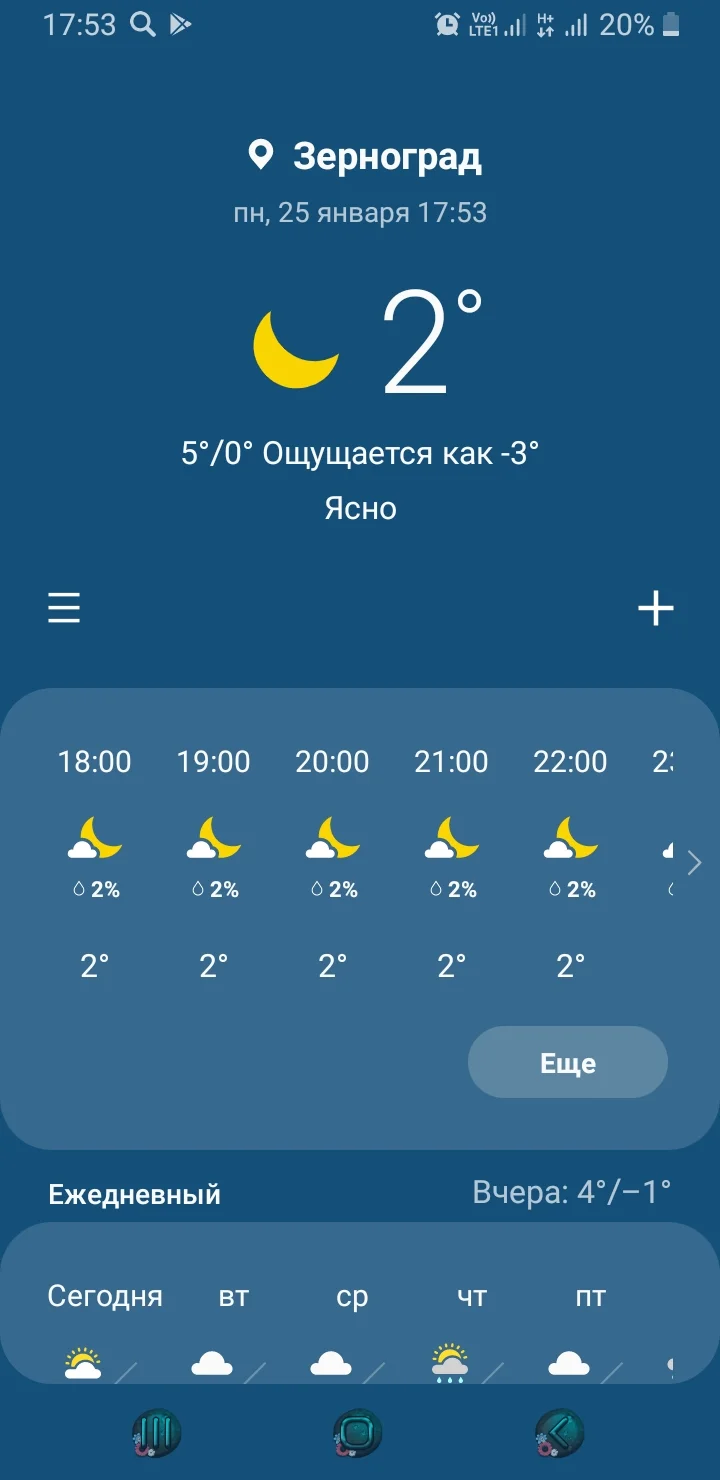Screen dimensions: 720x1480
Task: Tap the plus icon to add a city
Action: pyautogui.click(x=656, y=607)
